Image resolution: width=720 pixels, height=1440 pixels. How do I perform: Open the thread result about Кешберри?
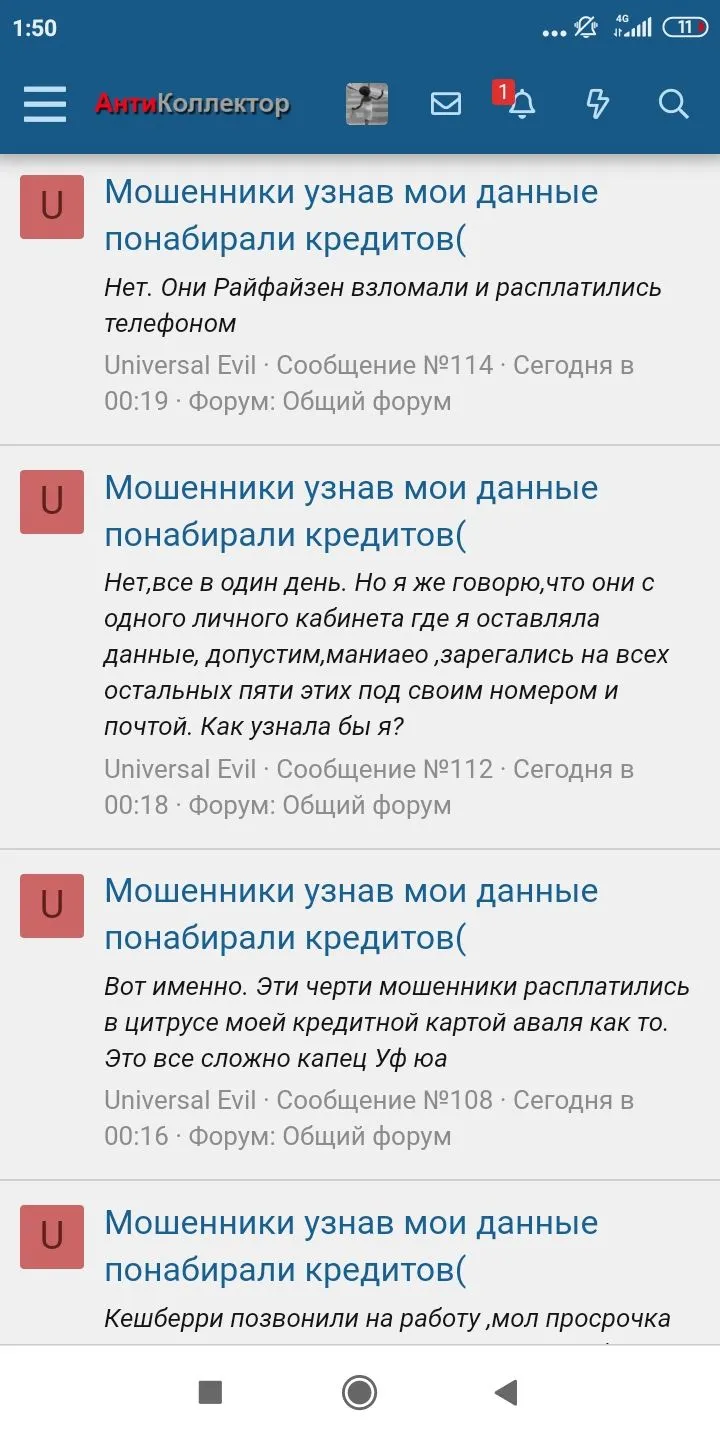point(351,1246)
